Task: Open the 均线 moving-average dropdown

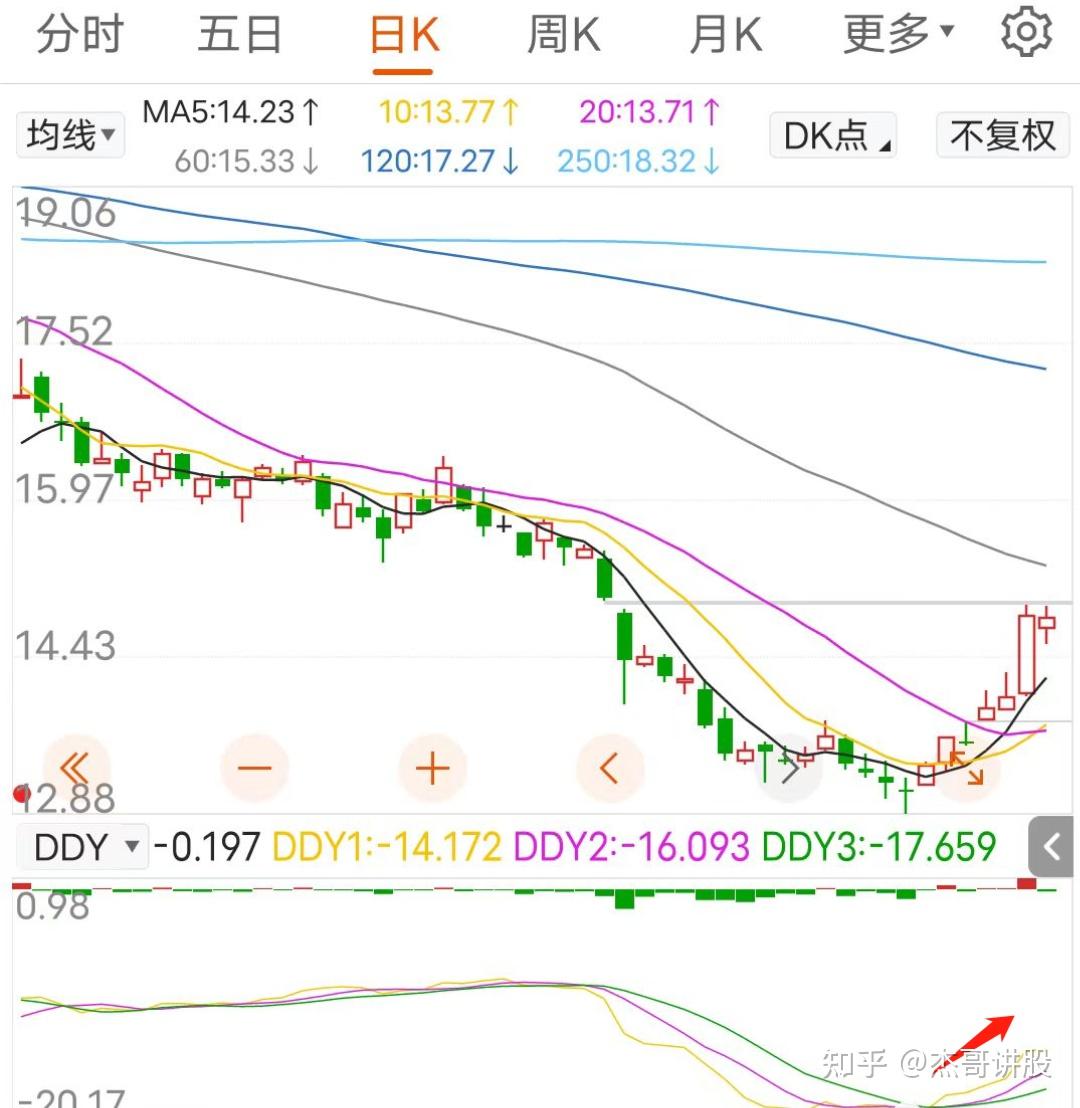Action: click(x=70, y=135)
